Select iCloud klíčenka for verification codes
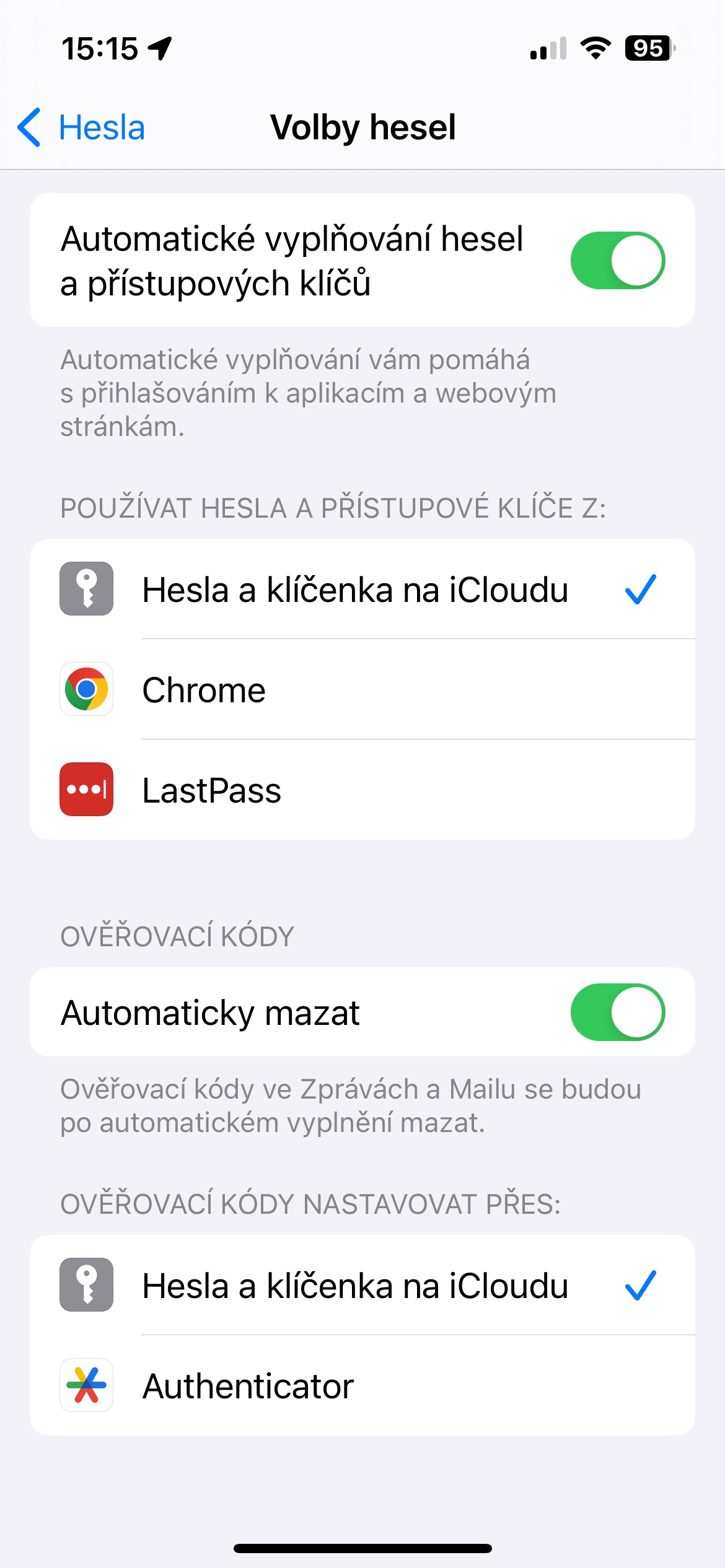 click(x=362, y=1285)
